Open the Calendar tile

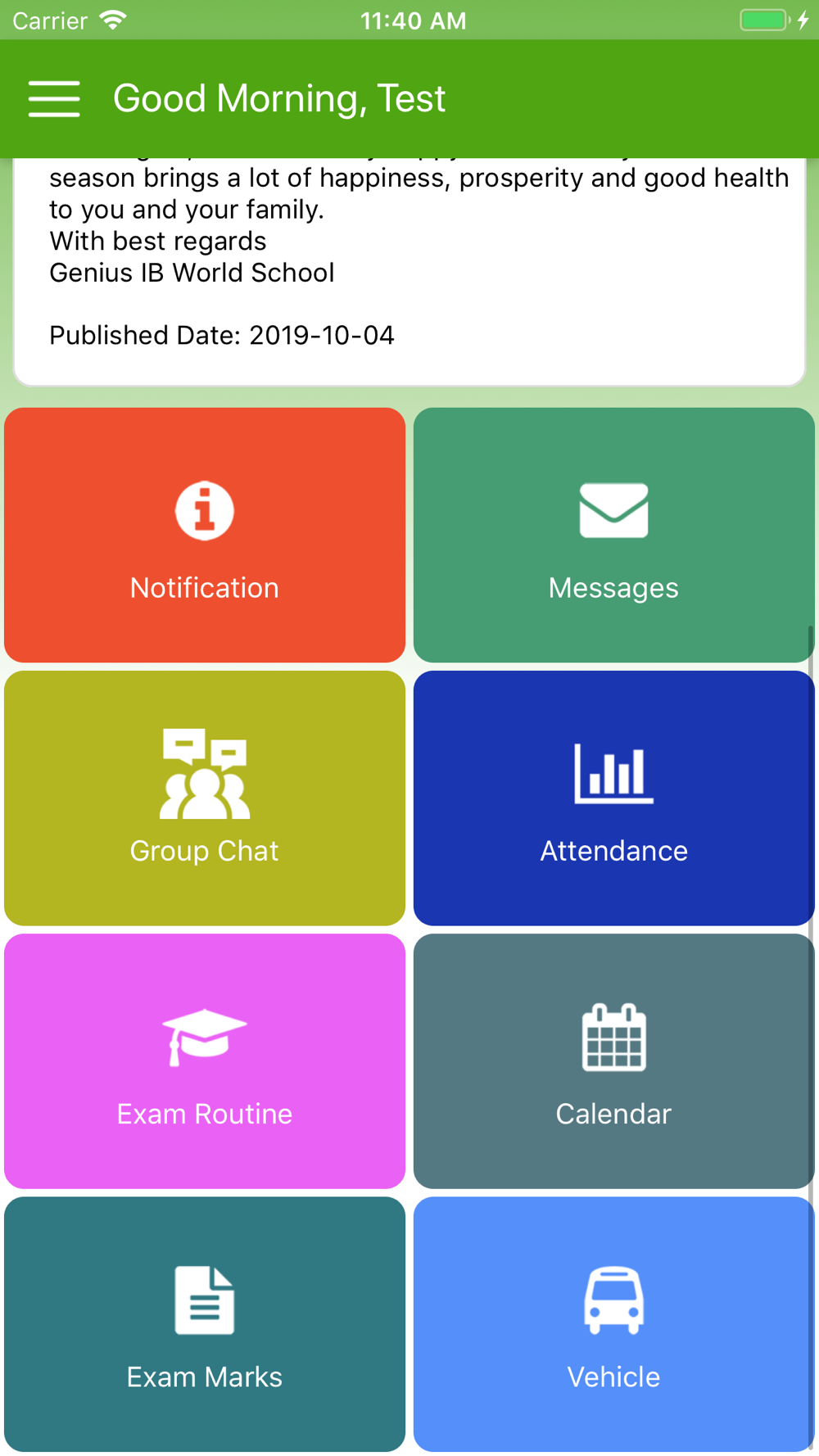(x=614, y=1061)
